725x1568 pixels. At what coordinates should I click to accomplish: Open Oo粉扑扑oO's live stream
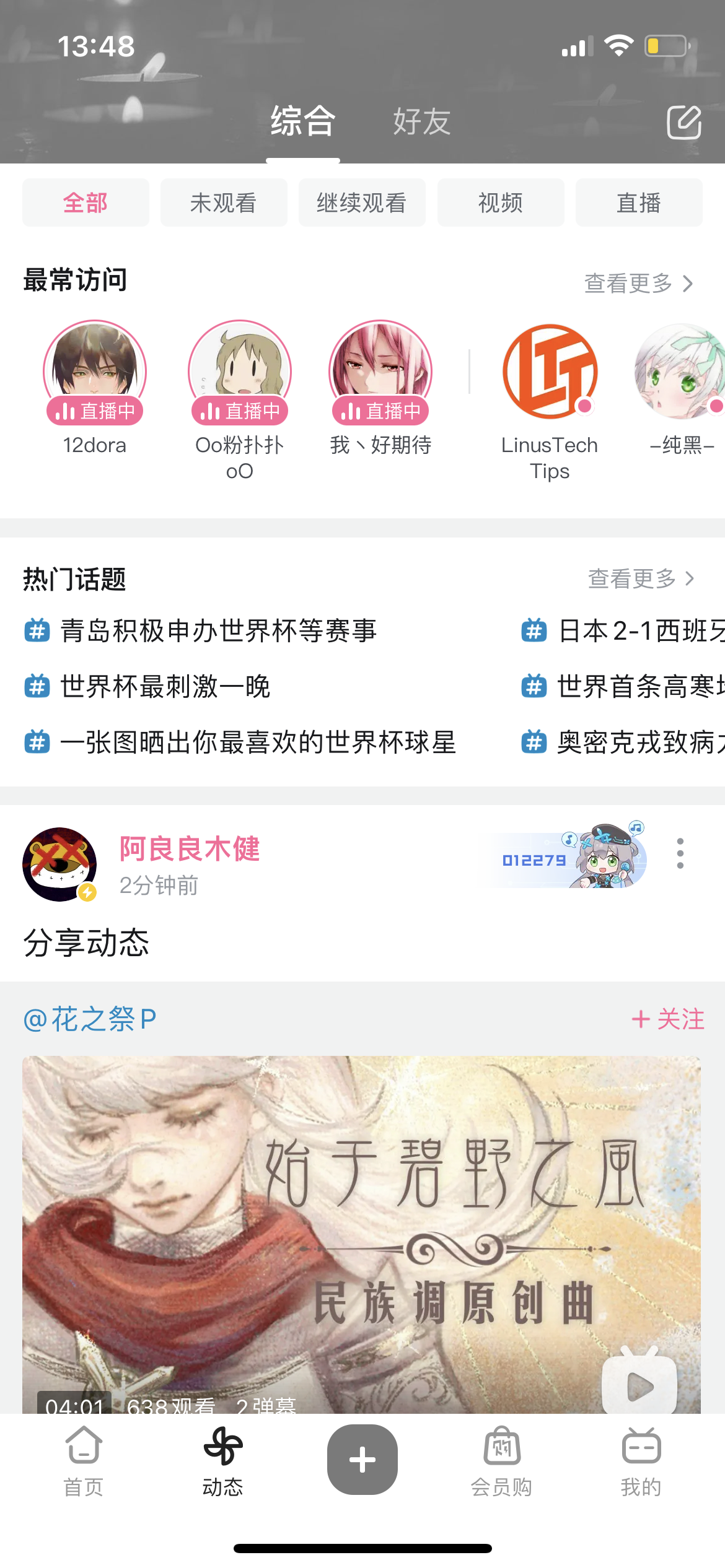point(240,372)
